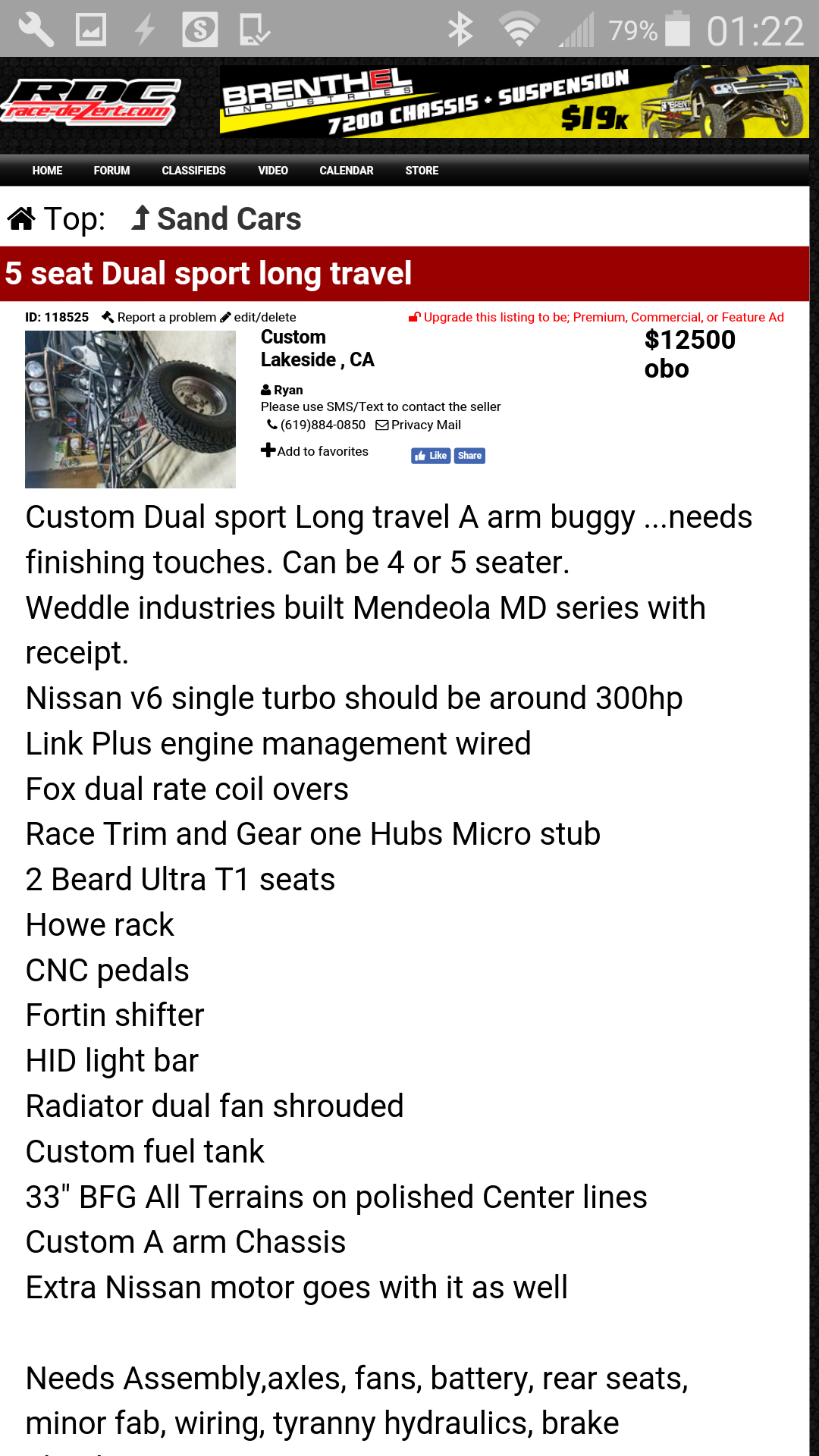Image resolution: width=819 pixels, height=1456 pixels.
Task: Go up to Sand Cars category
Action: 216,219
